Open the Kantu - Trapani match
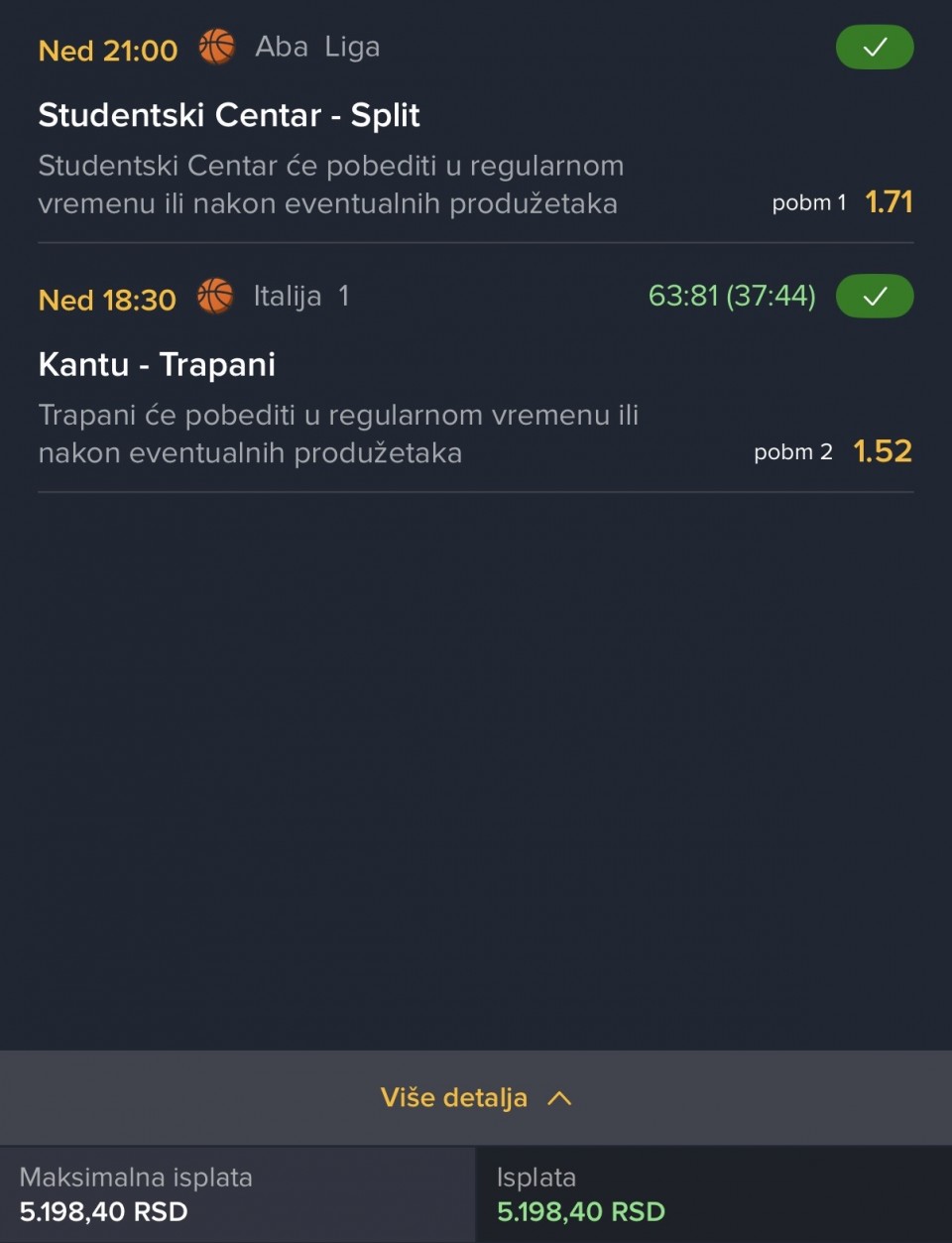This screenshot has height=1243, width=952. tap(157, 364)
